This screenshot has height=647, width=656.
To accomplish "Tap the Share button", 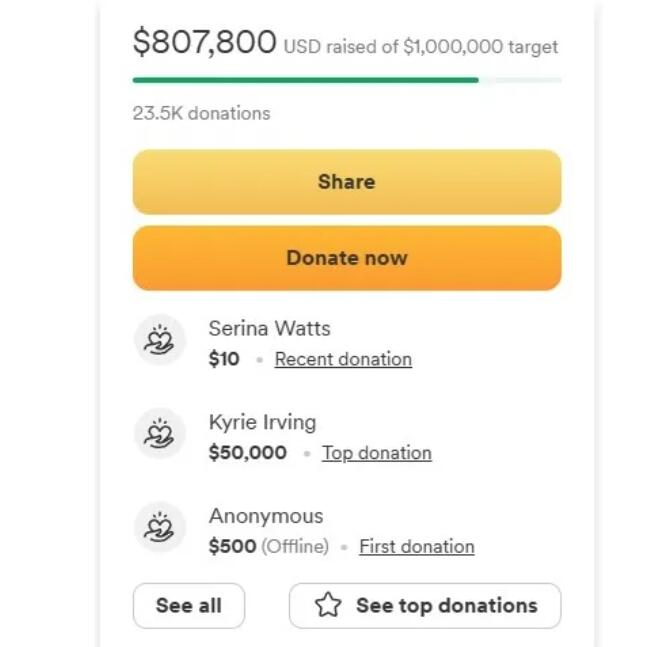I will point(346,182).
